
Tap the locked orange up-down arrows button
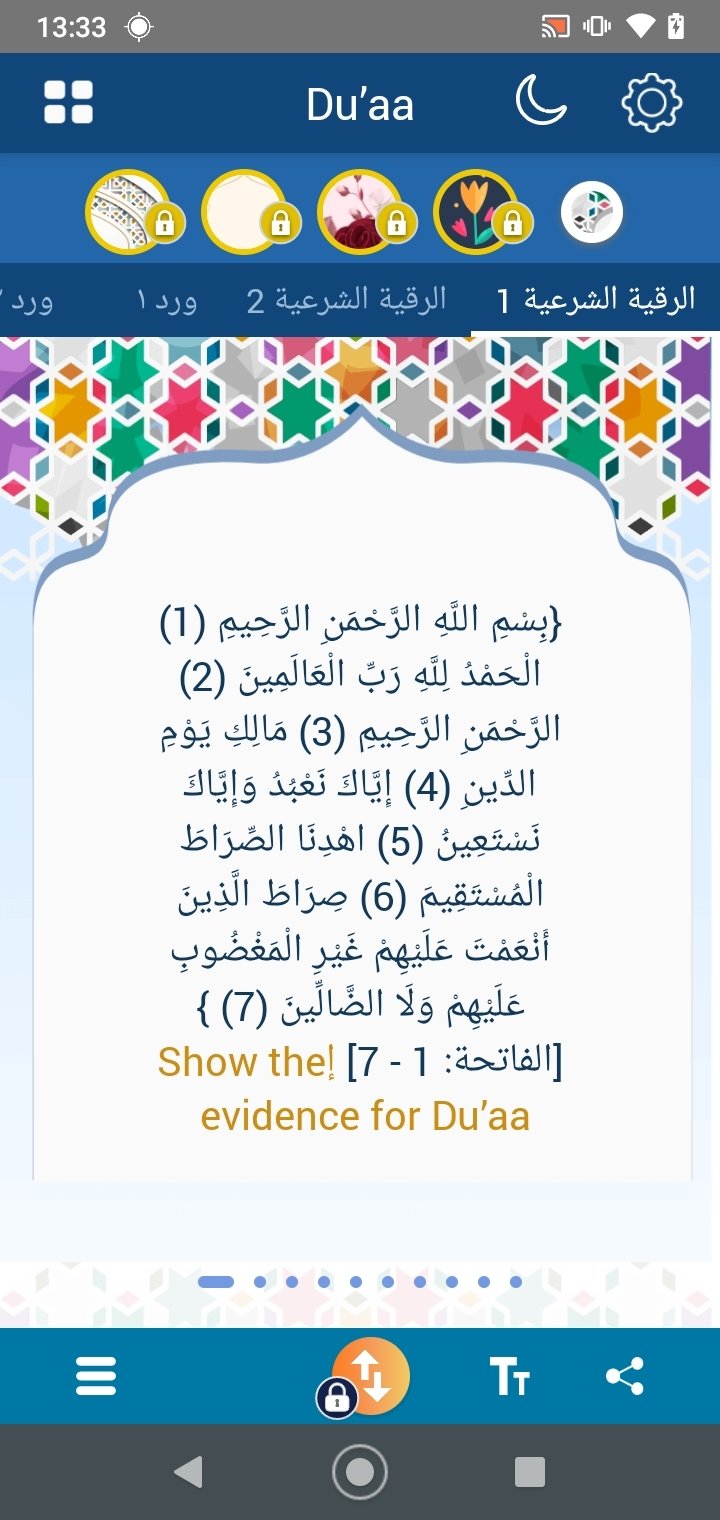[x=369, y=1377]
